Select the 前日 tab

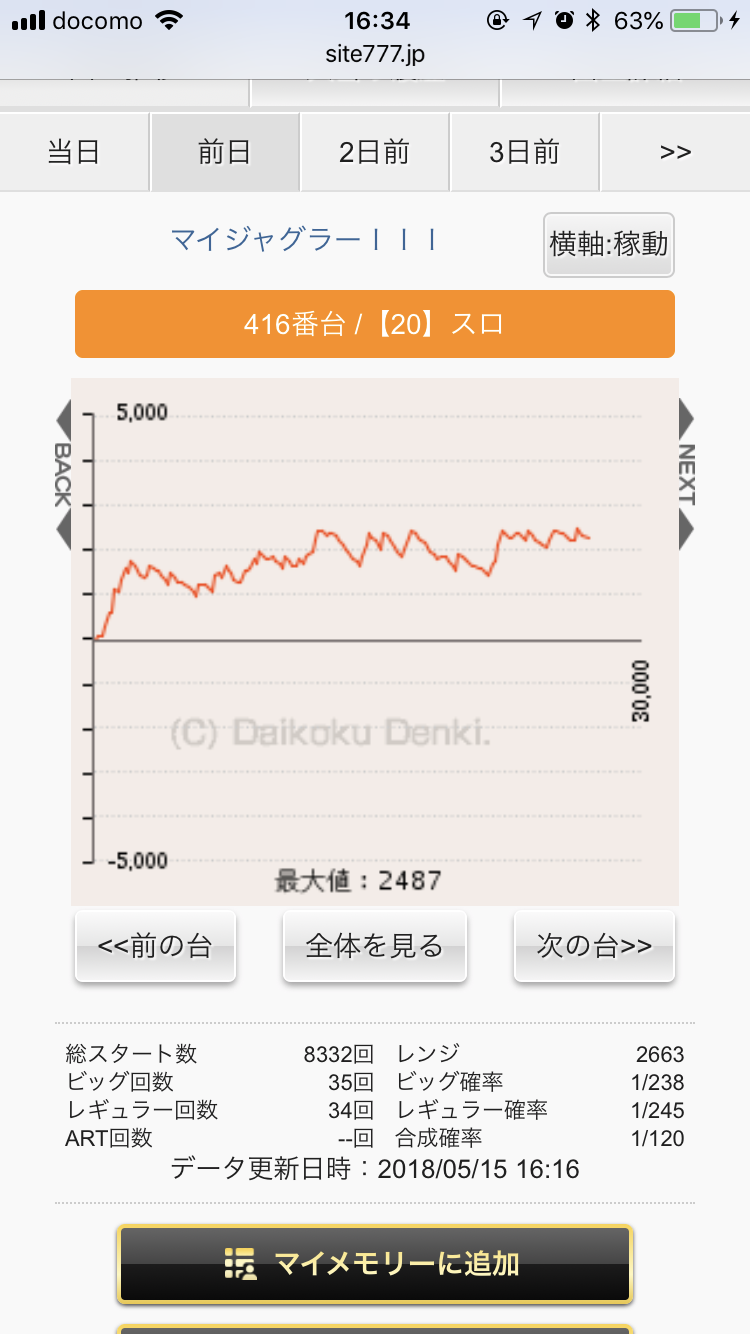click(225, 152)
